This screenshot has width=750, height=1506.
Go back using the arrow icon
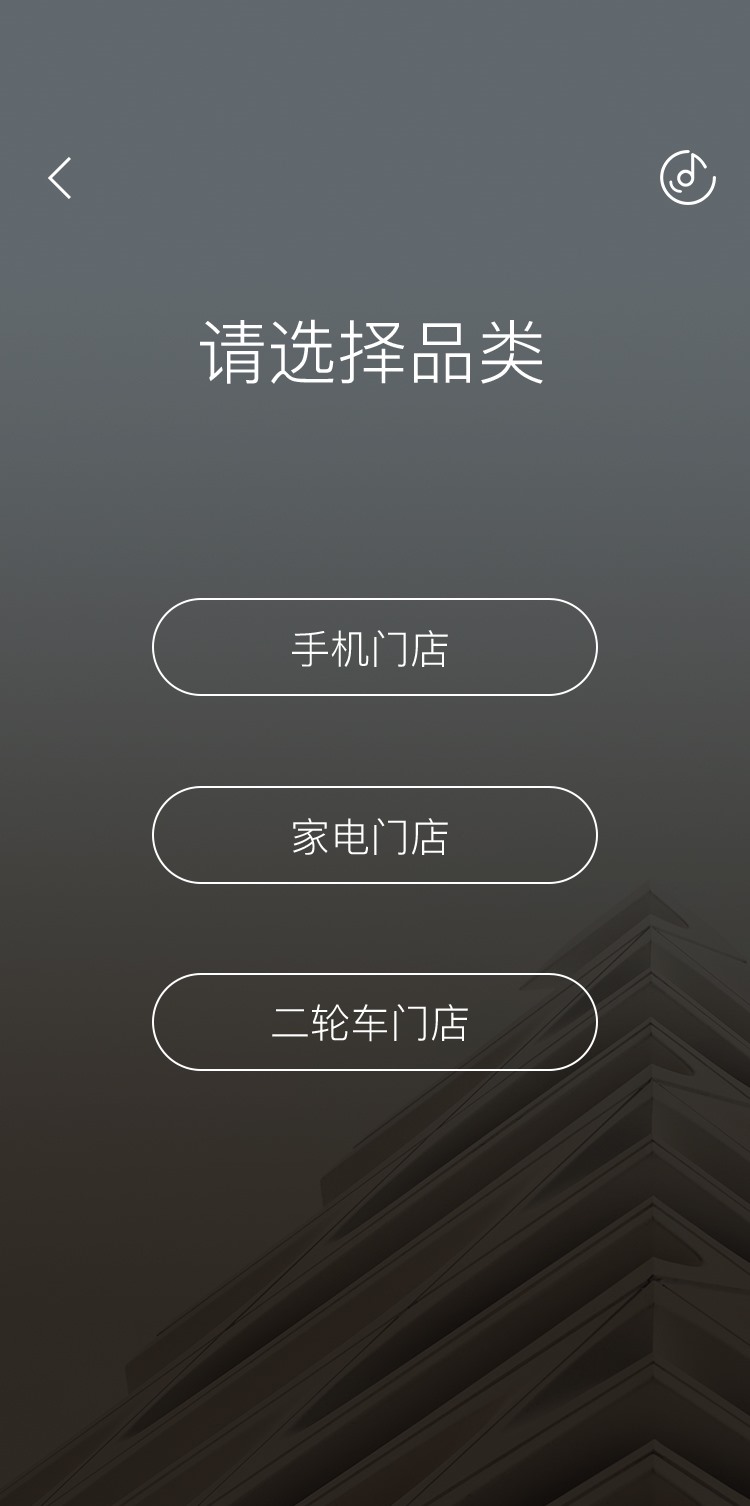coord(60,178)
